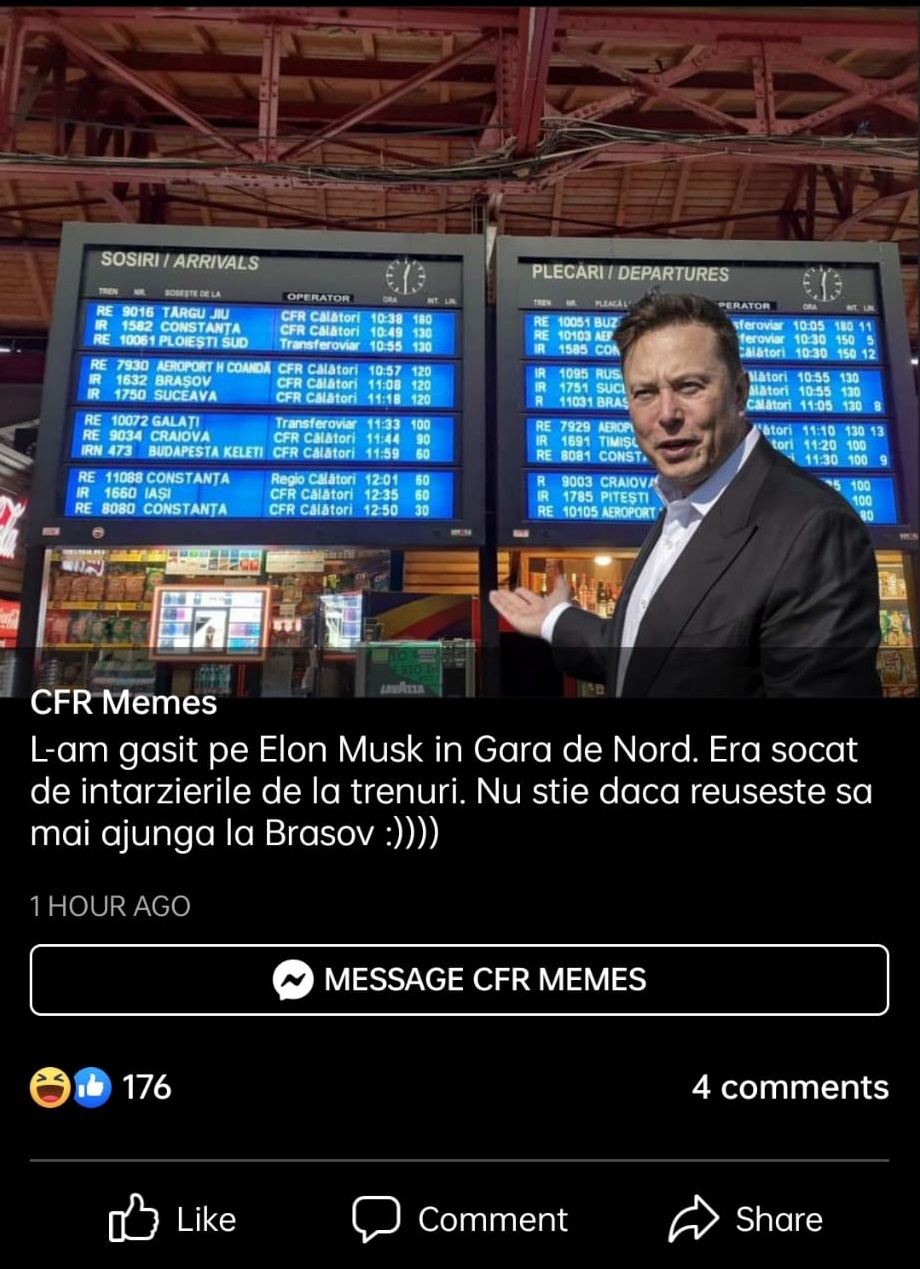View the 176 reactions on this post

point(101,1087)
